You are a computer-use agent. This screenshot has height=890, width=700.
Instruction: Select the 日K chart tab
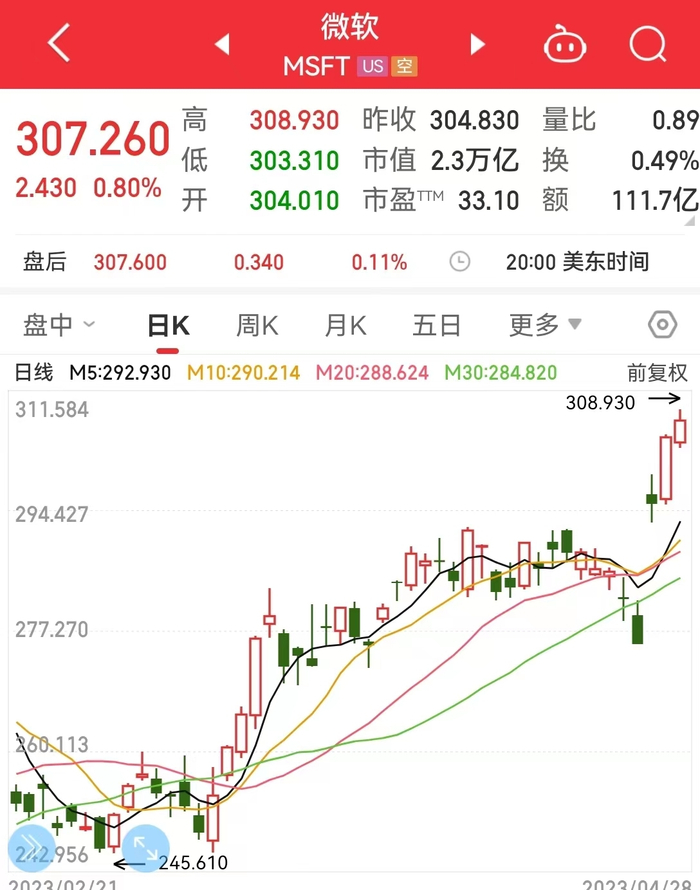point(169,326)
